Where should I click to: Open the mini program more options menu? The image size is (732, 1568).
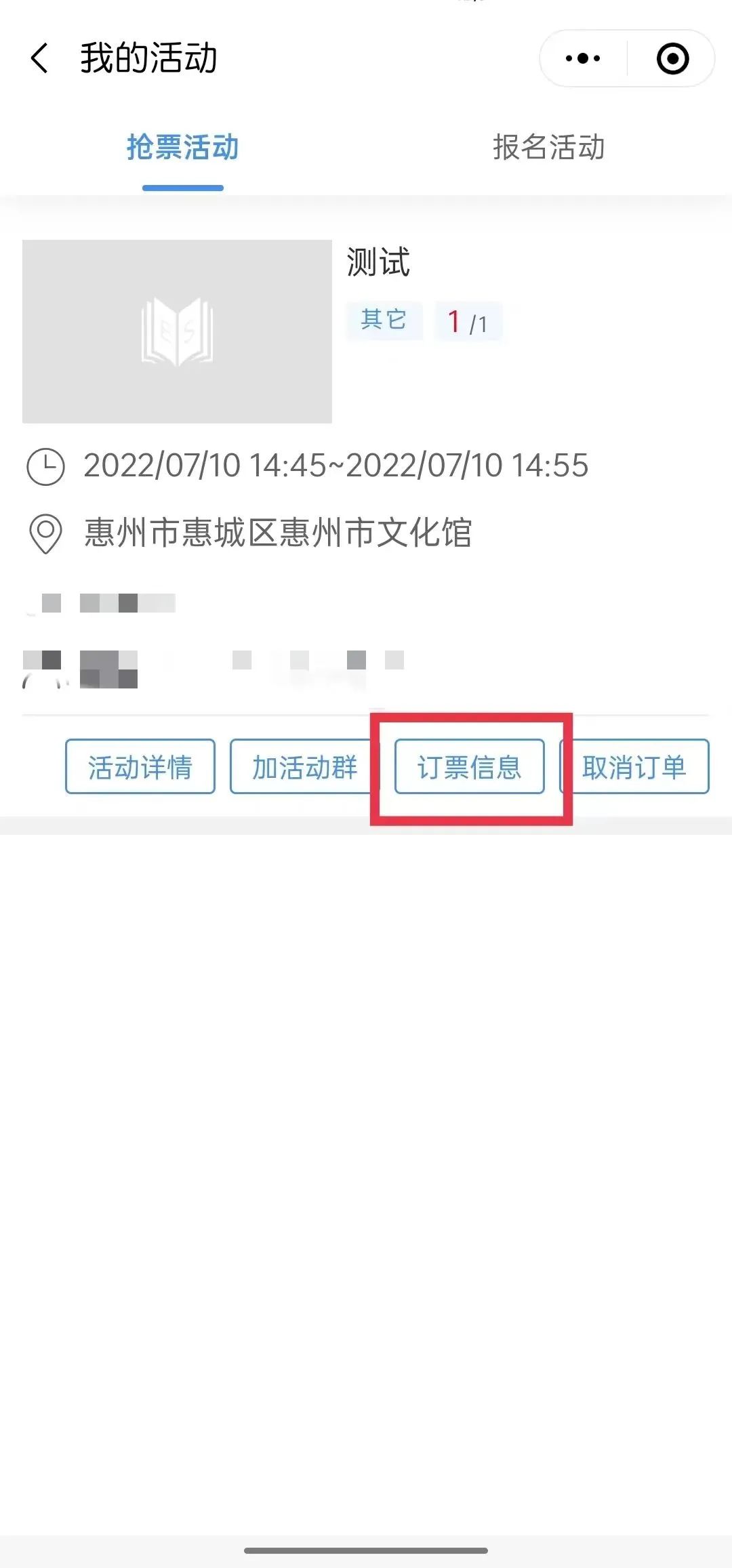coord(583,58)
